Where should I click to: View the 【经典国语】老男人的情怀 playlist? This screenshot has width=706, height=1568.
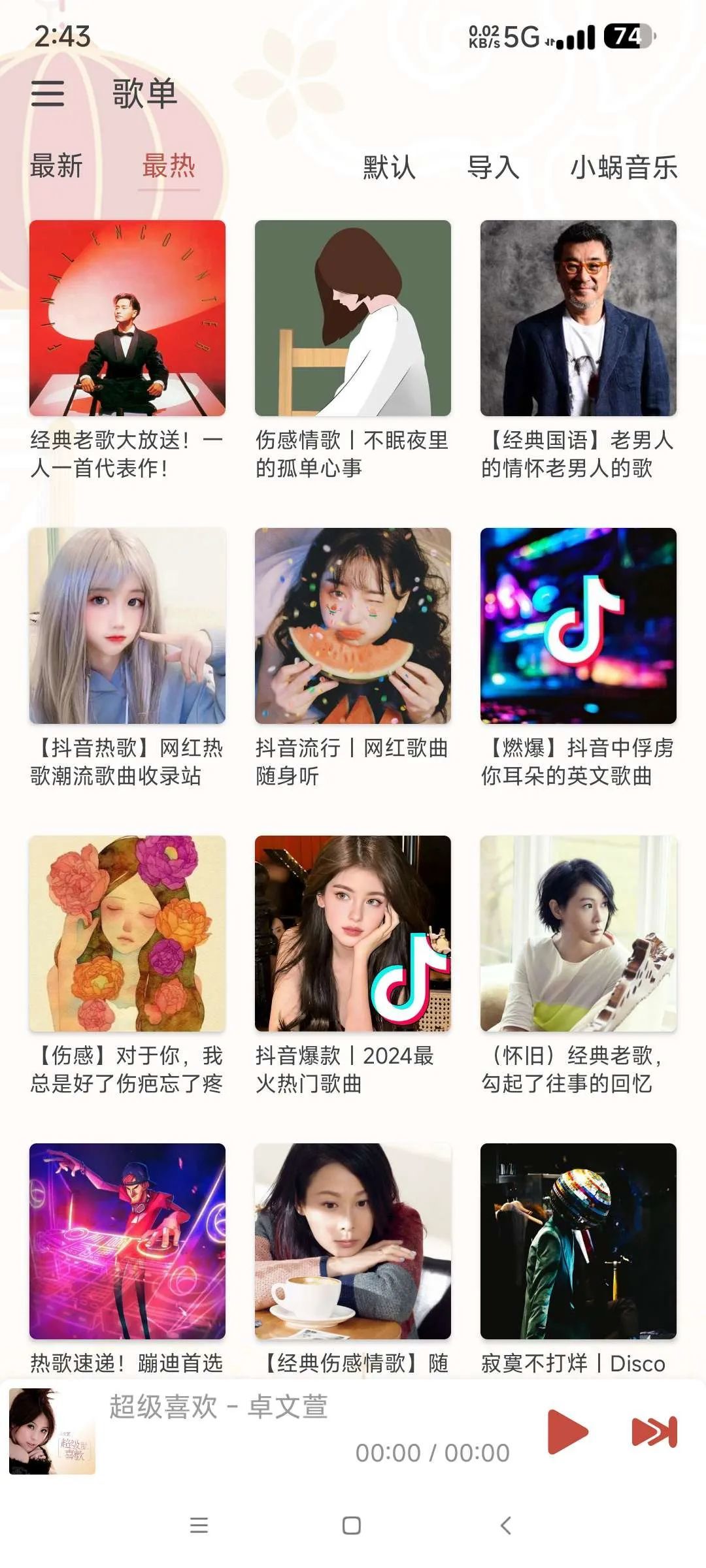pos(579,318)
